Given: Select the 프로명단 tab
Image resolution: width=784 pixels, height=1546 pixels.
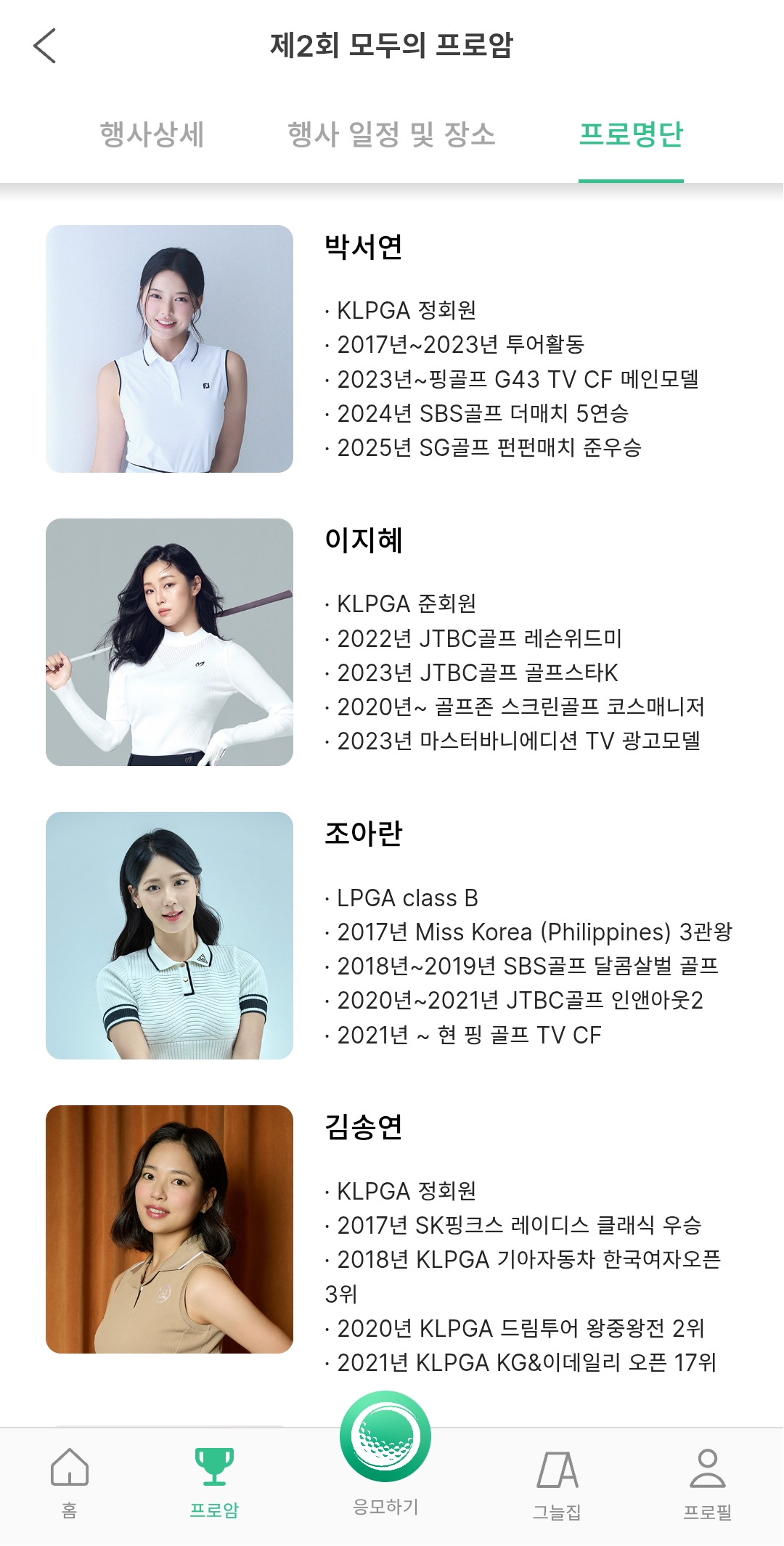Looking at the screenshot, I should coord(631,134).
